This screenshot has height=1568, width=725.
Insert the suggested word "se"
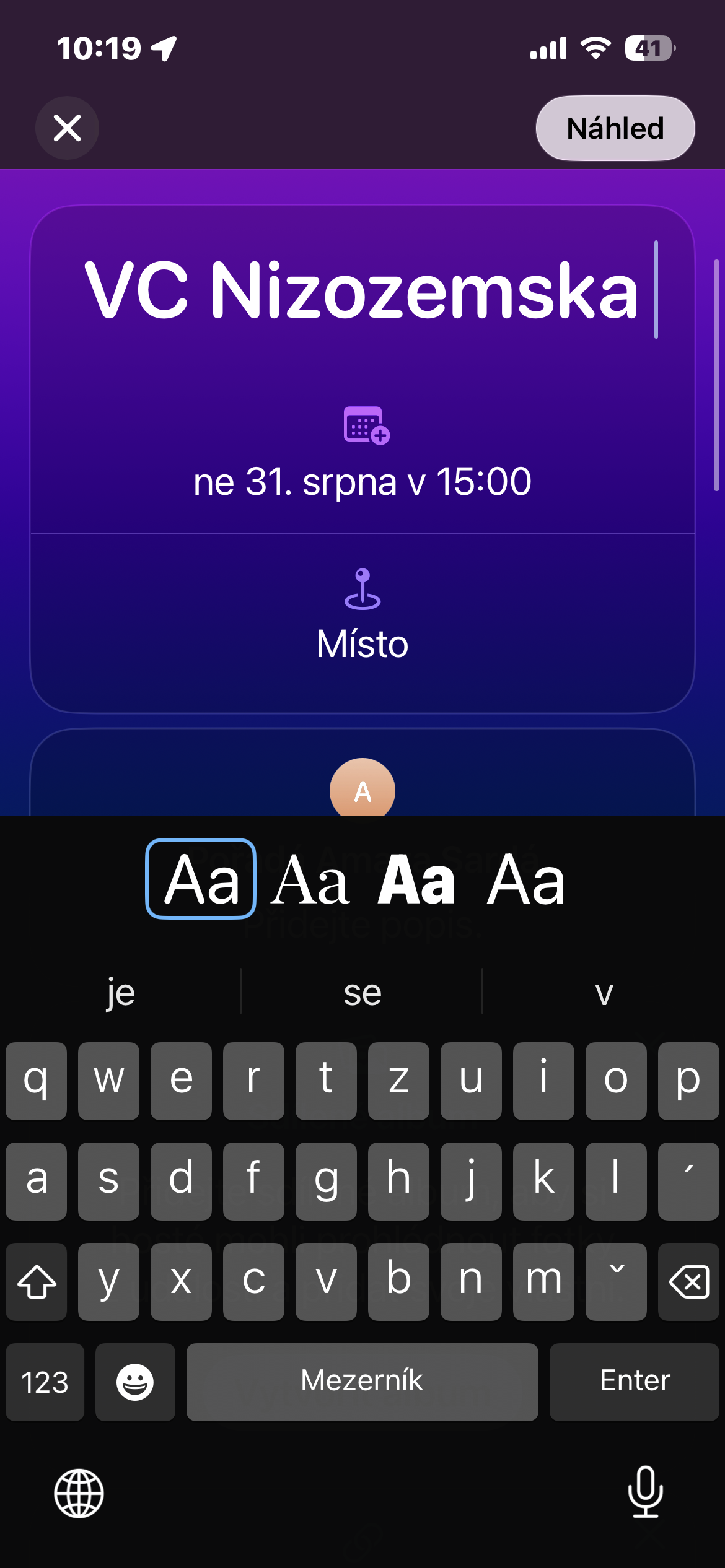pos(362,993)
